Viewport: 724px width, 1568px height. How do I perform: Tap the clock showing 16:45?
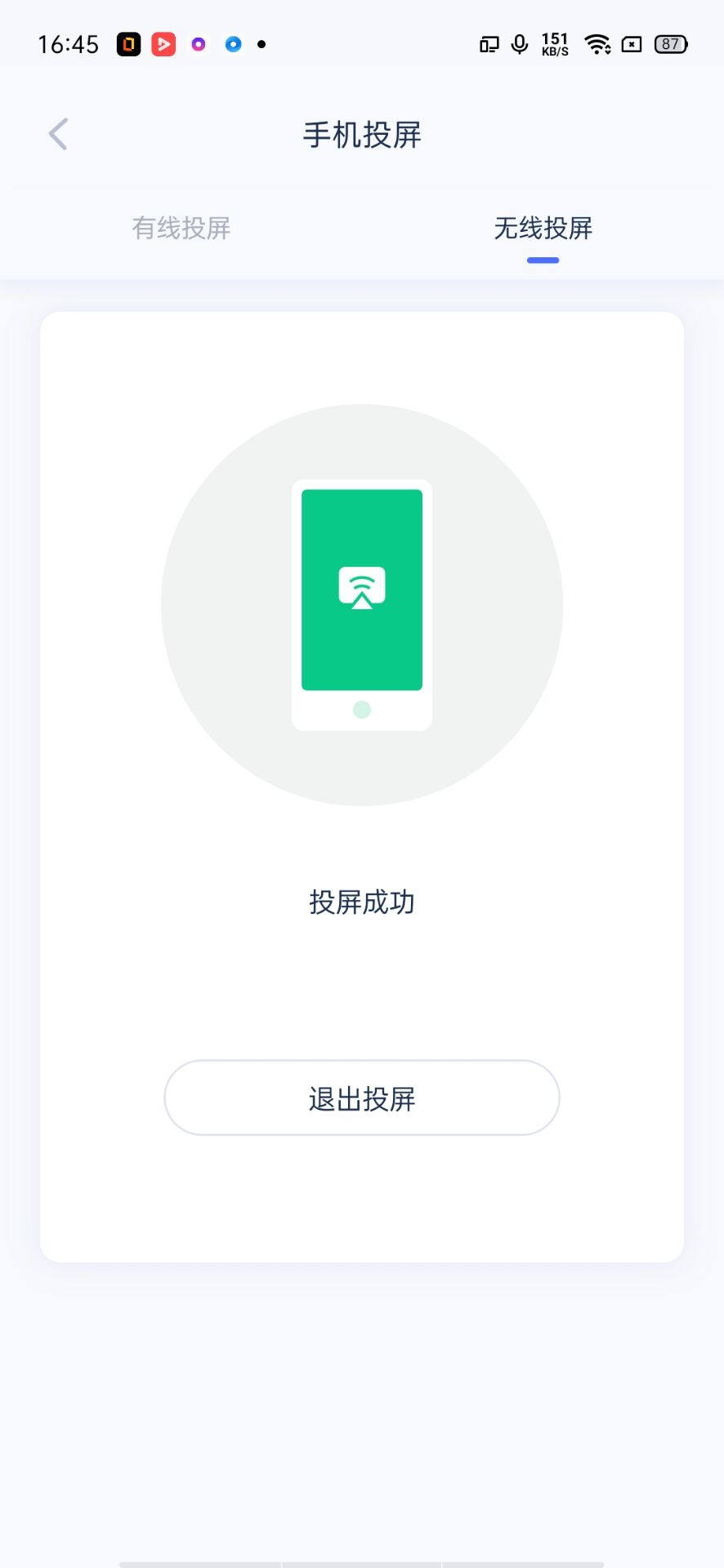69,44
